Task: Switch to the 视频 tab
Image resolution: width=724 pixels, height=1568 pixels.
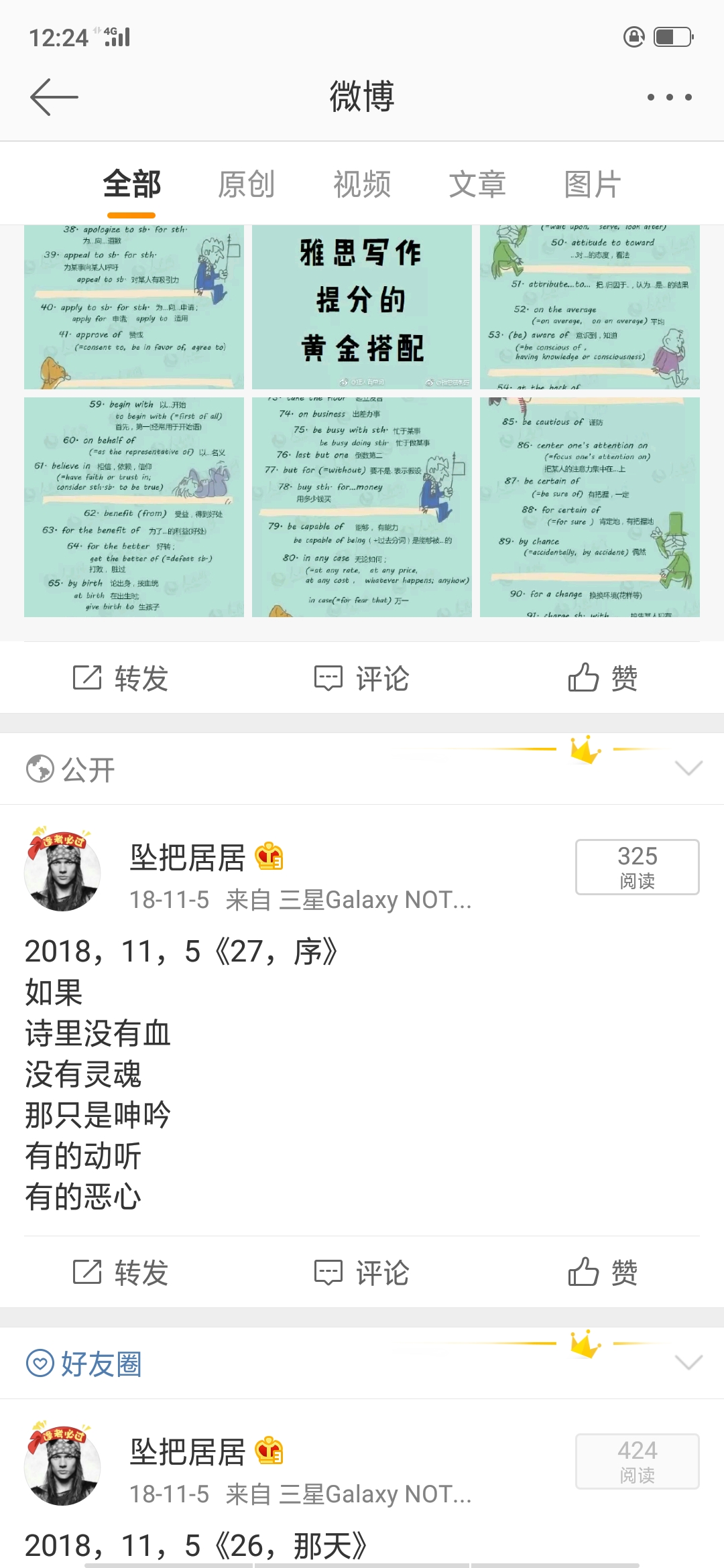Action: [362, 184]
